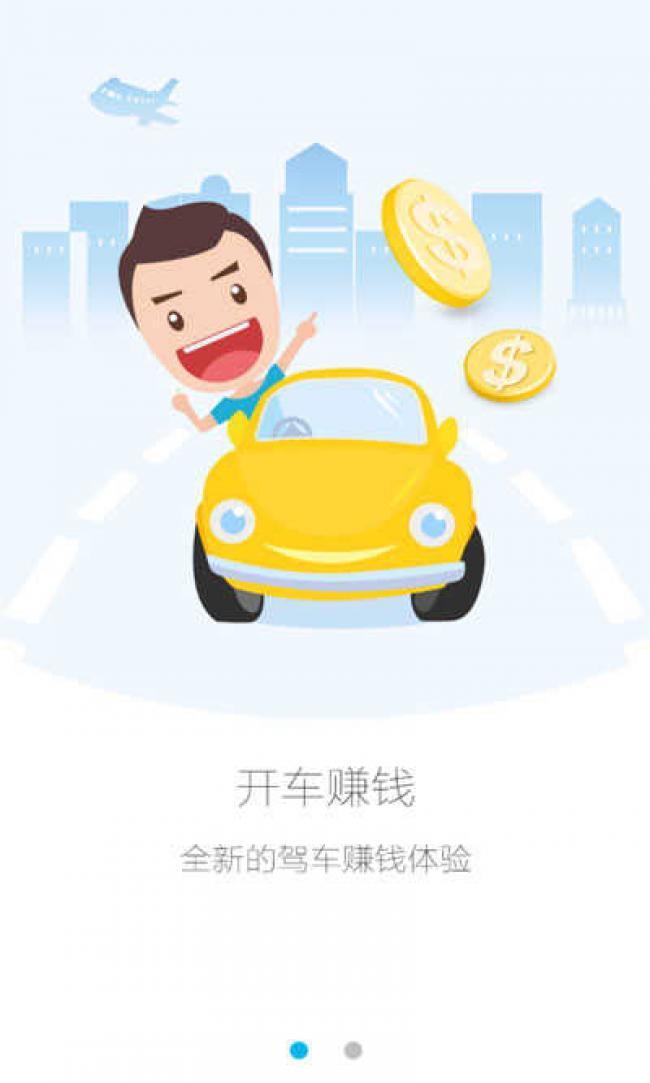Jump to the second onboarding page dot
The image size is (650, 1083).
pyautogui.click(x=353, y=1050)
